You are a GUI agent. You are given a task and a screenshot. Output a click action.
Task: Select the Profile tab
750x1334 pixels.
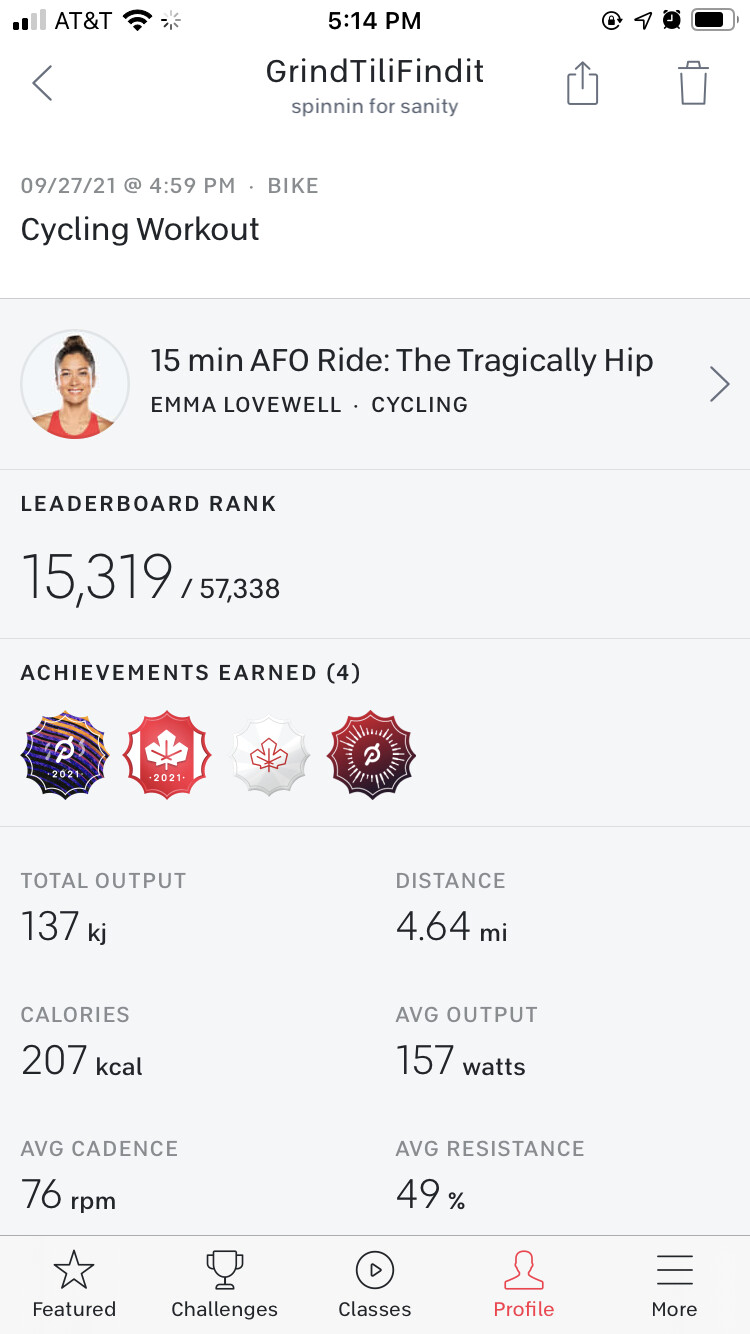coord(524,1285)
